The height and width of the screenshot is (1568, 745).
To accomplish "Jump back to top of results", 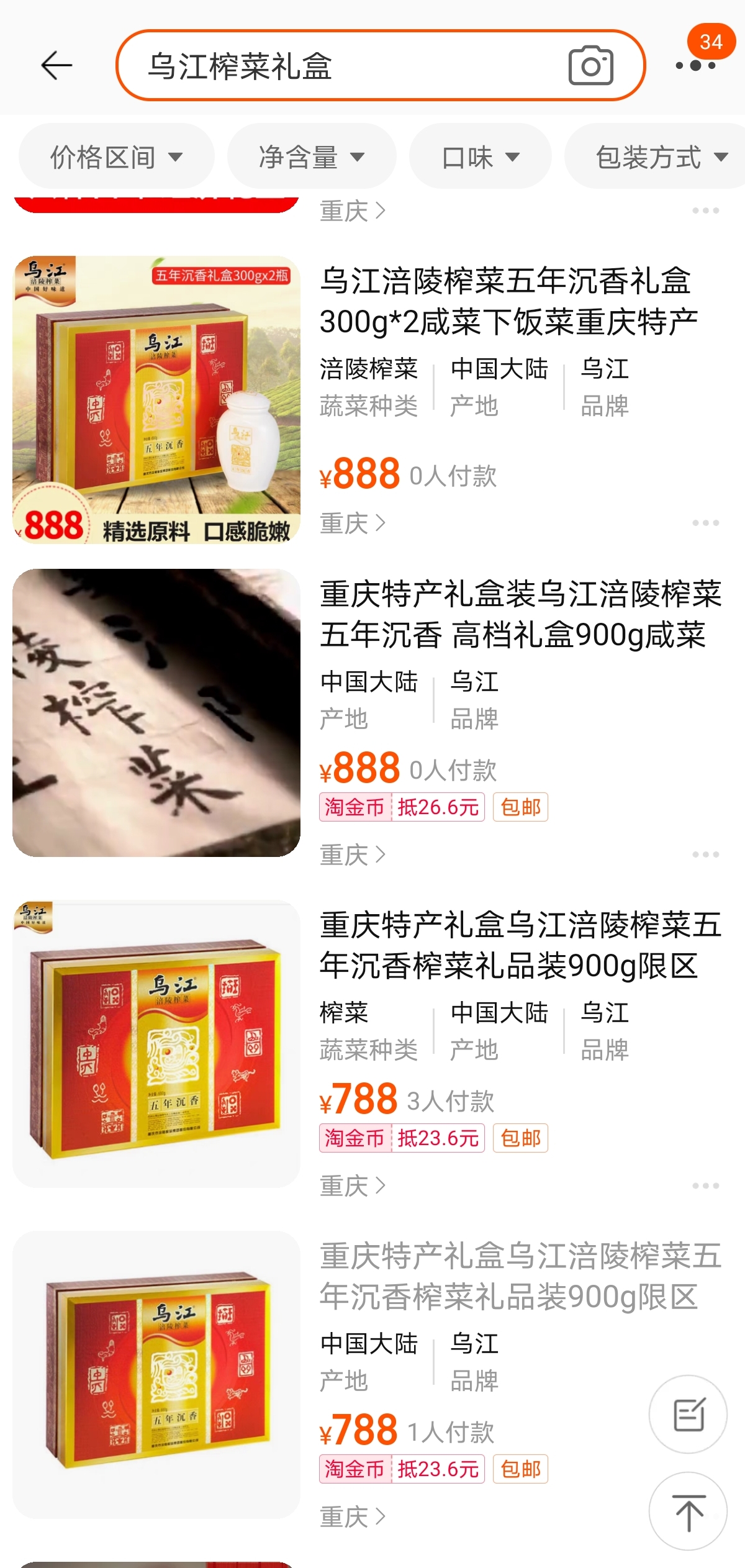I will pos(688,1511).
